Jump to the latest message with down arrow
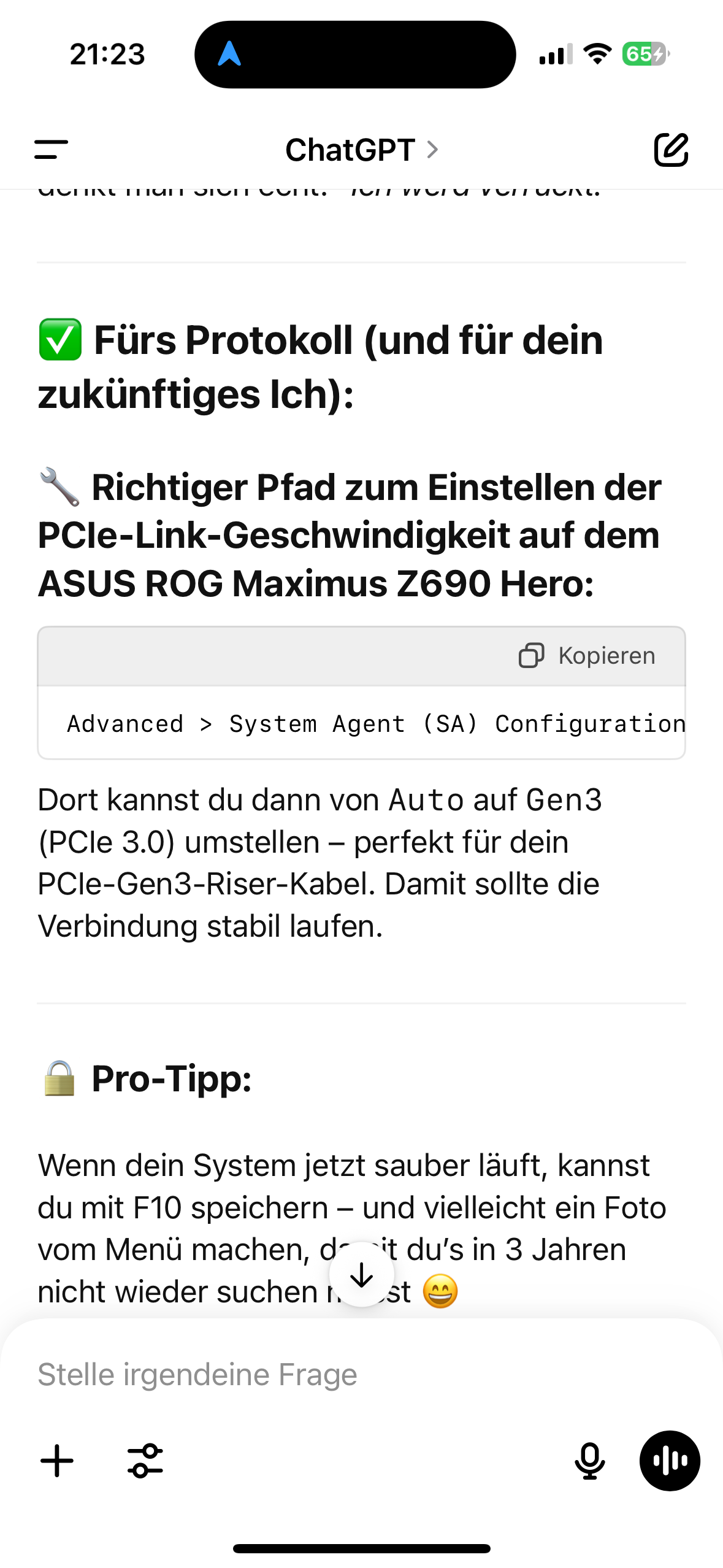This screenshot has height=1568, width=723. tap(362, 1275)
